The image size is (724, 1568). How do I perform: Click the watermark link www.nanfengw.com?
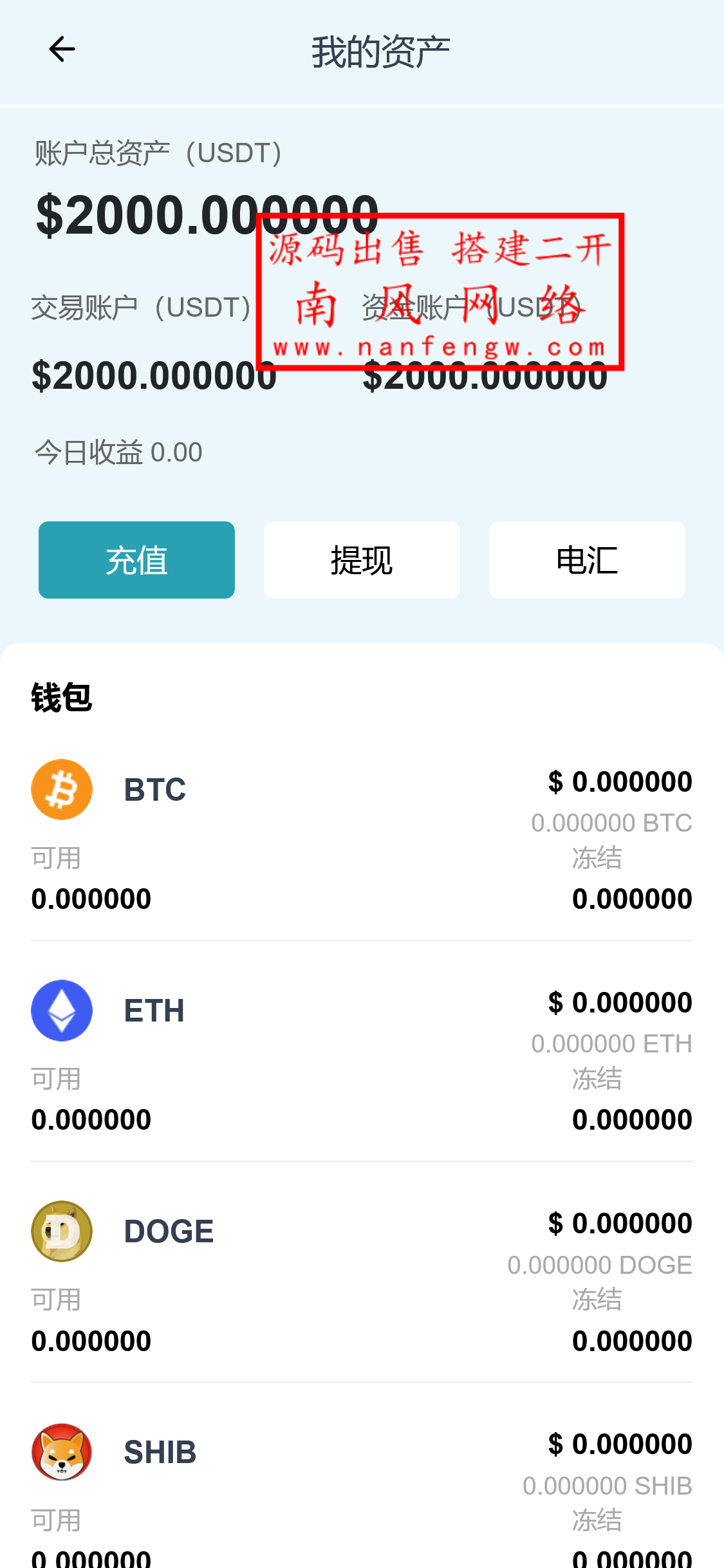440,348
